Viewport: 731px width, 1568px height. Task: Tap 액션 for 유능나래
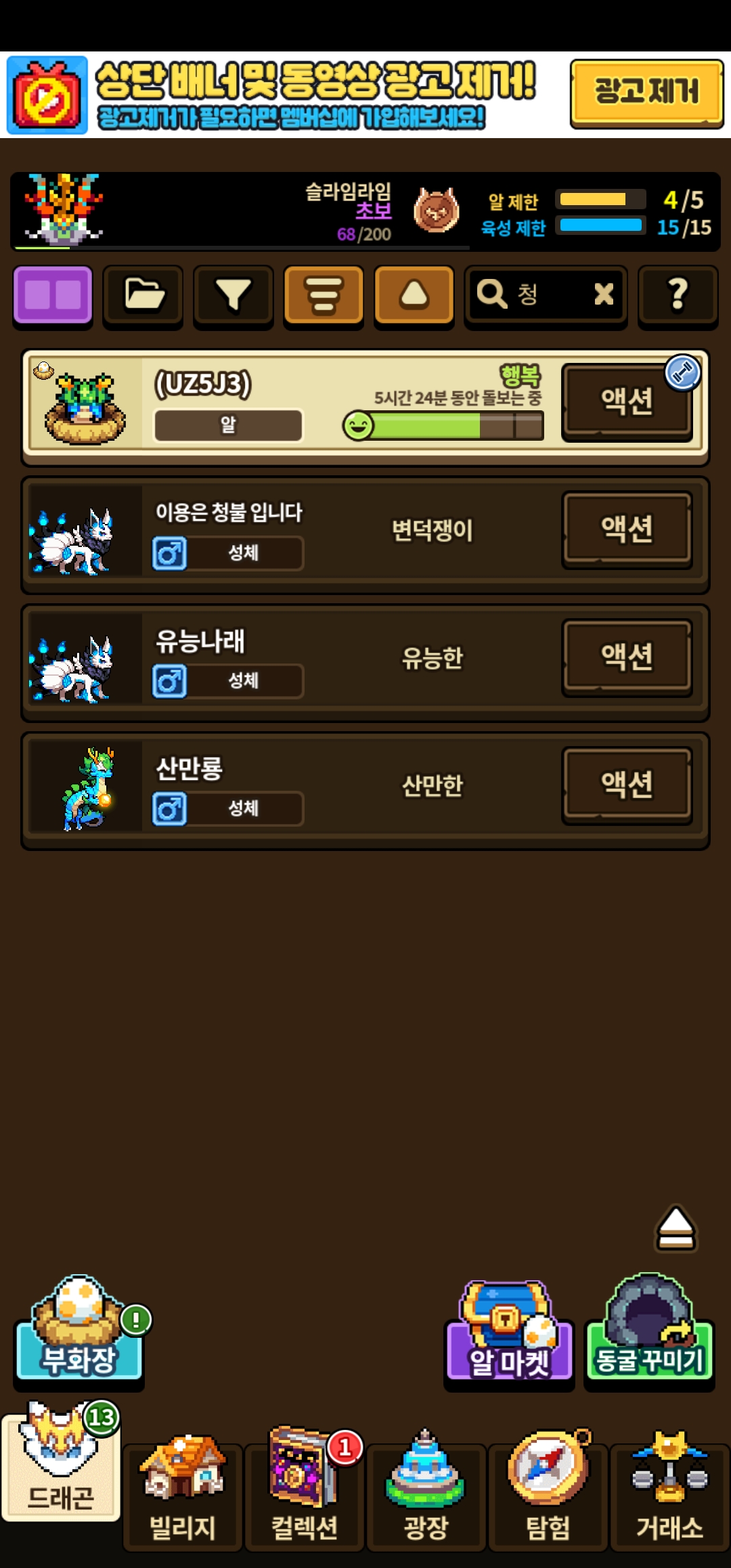click(x=627, y=657)
